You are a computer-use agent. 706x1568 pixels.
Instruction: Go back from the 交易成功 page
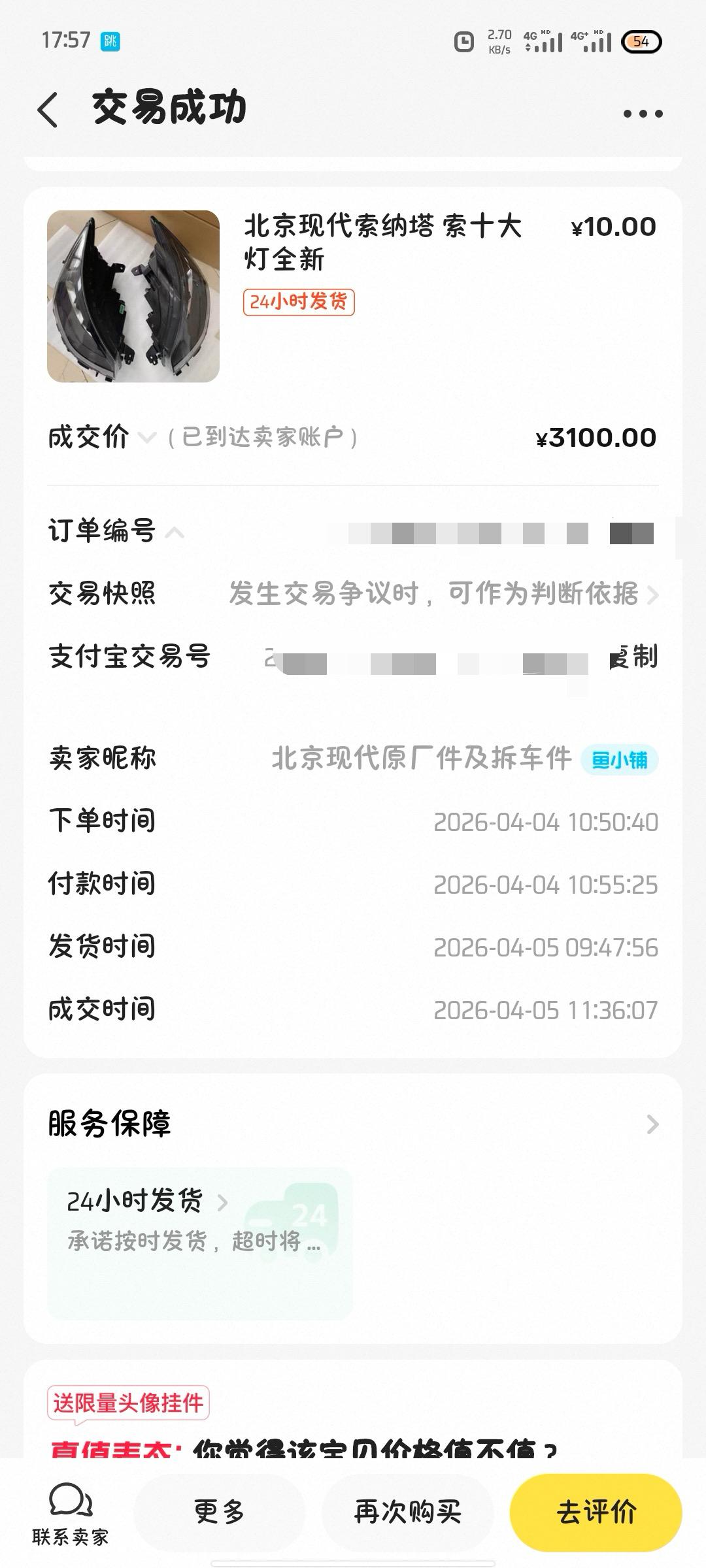pyautogui.click(x=48, y=109)
